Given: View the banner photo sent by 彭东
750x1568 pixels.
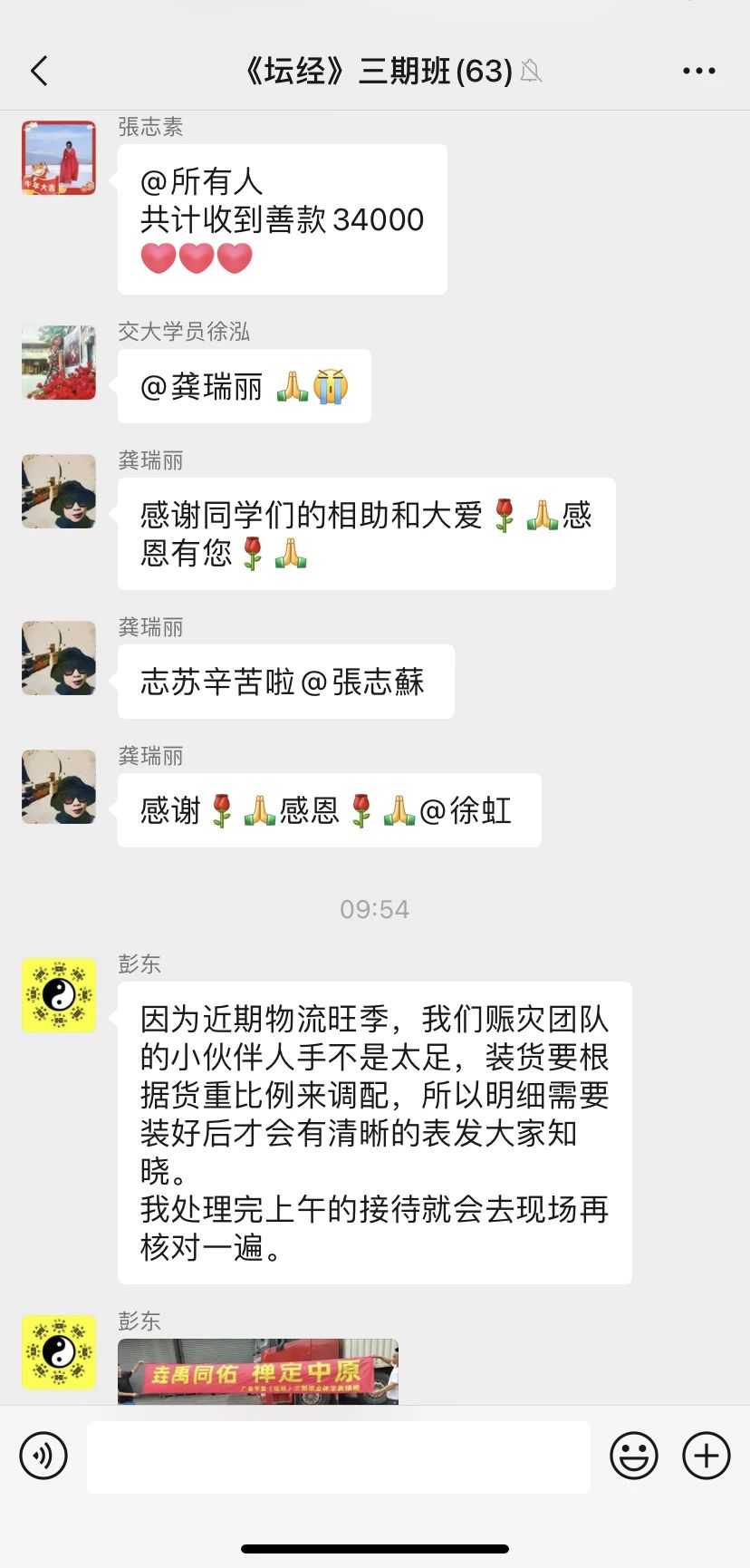Looking at the screenshot, I should pos(258,1371).
